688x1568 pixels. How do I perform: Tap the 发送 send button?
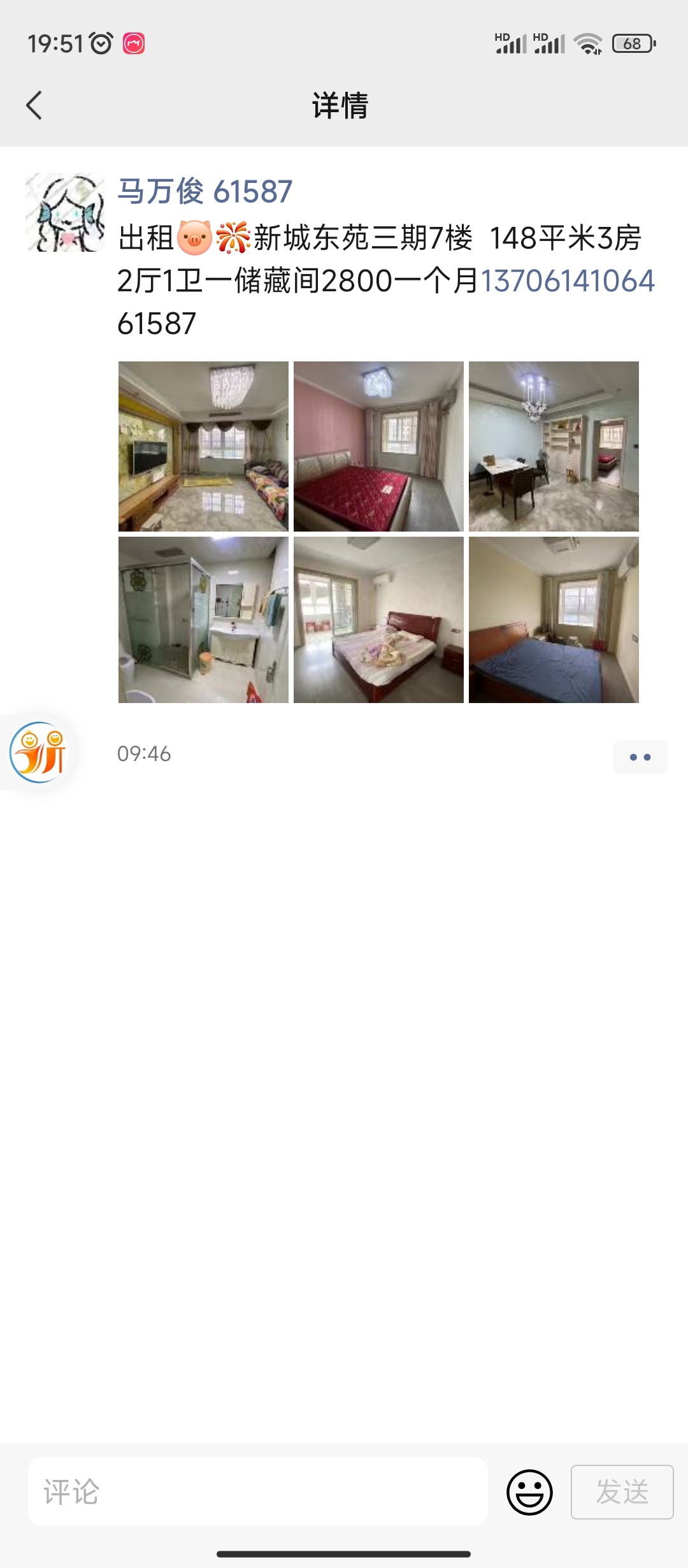point(622,1492)
